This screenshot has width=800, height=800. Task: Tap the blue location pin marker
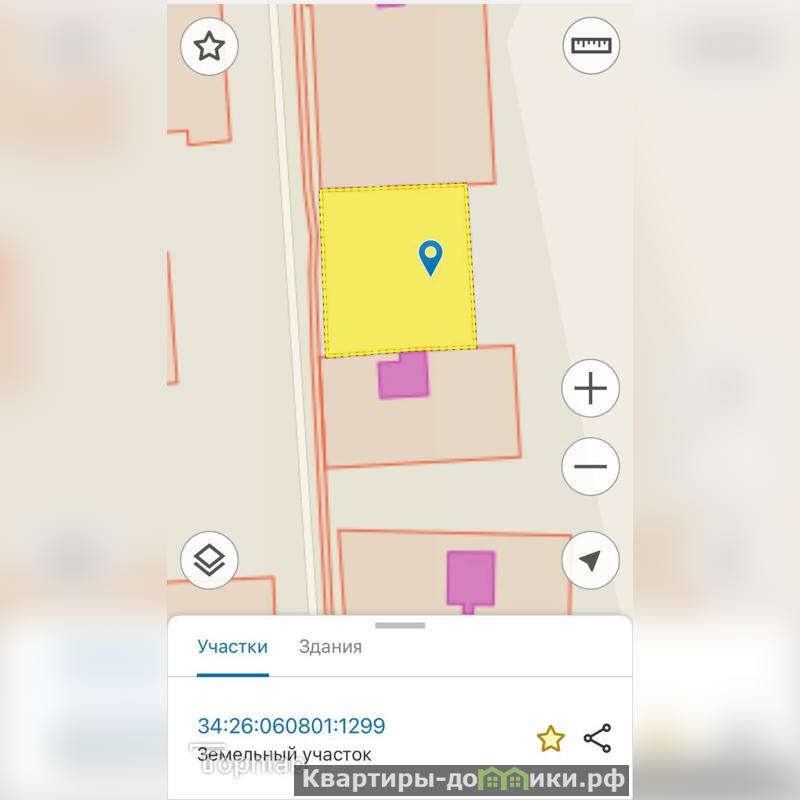(430, 258)
